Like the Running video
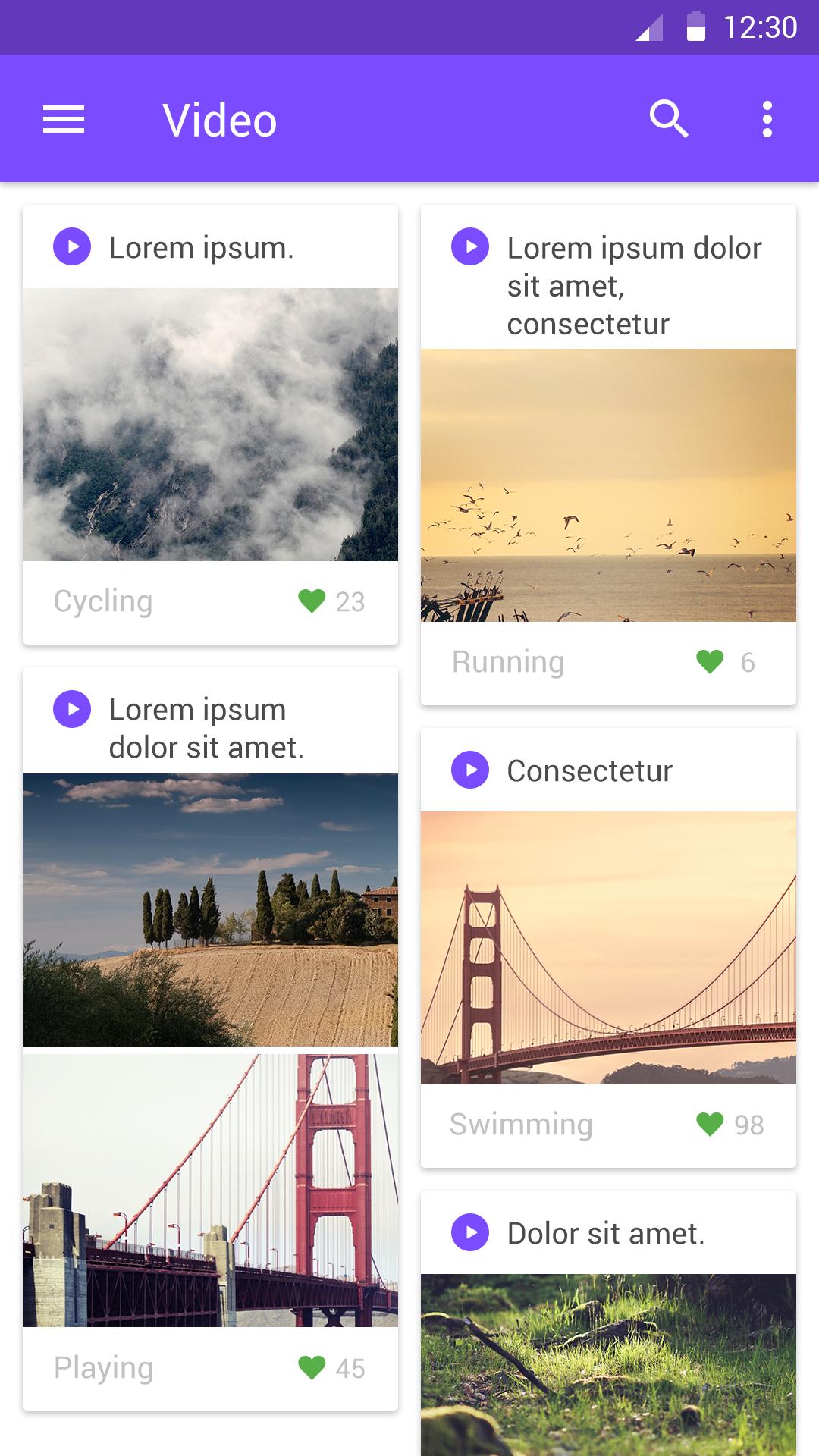819x1456 pixels. (x=710, y=661)
